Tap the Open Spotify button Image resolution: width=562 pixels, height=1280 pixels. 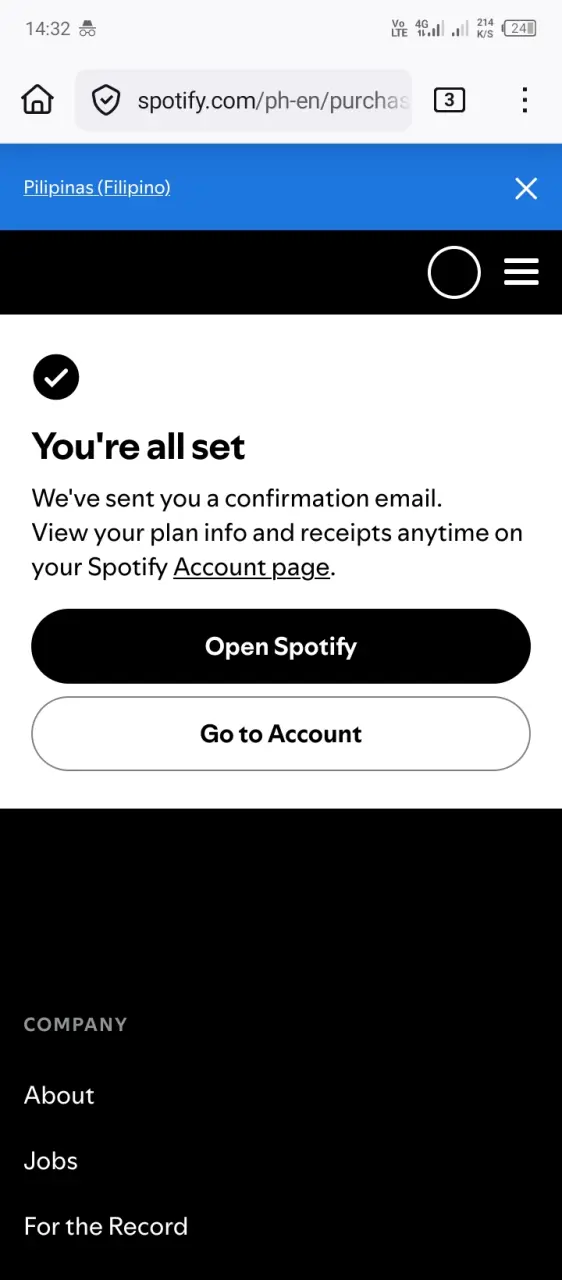(281, 647)
